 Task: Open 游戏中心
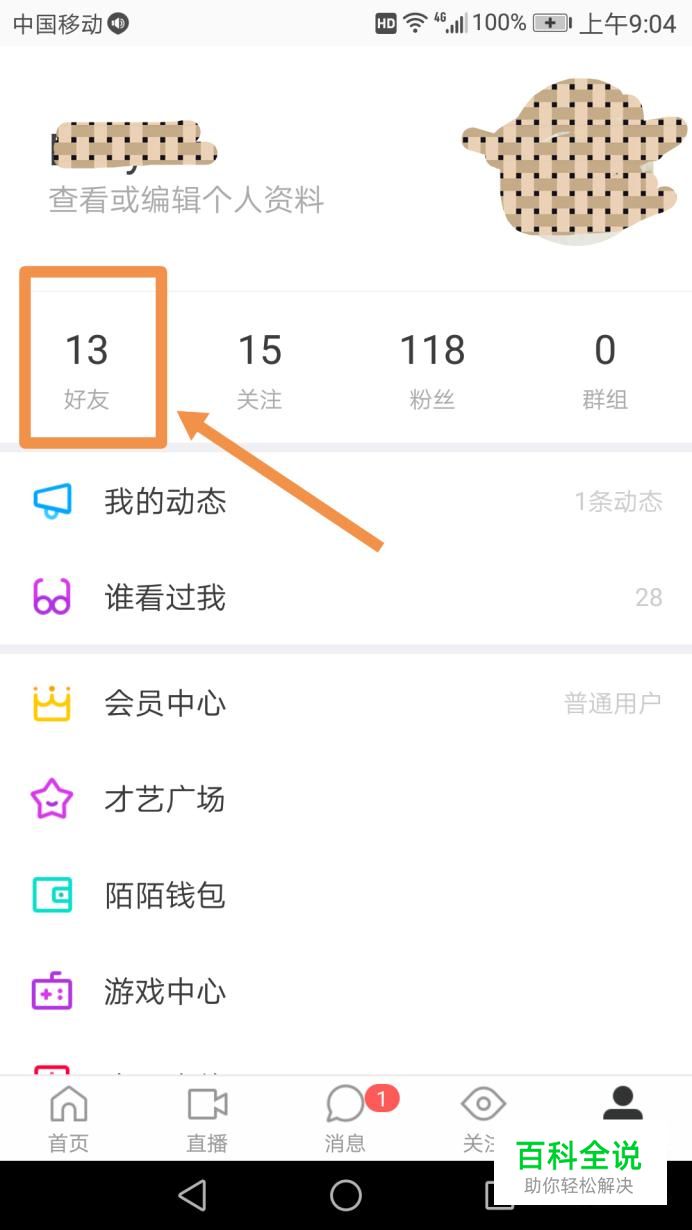tap(345, 991)
